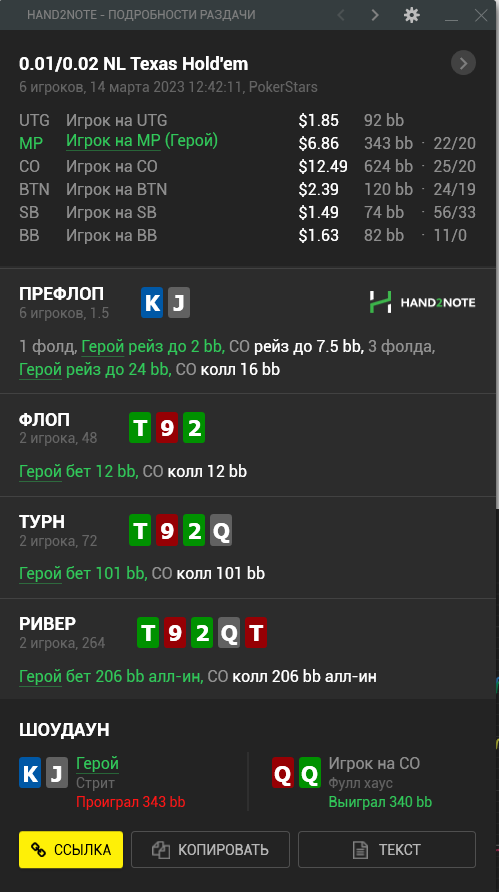Minimize the hand details window
Viewport: 499px width, 892px height.
[x=452, y=16]
